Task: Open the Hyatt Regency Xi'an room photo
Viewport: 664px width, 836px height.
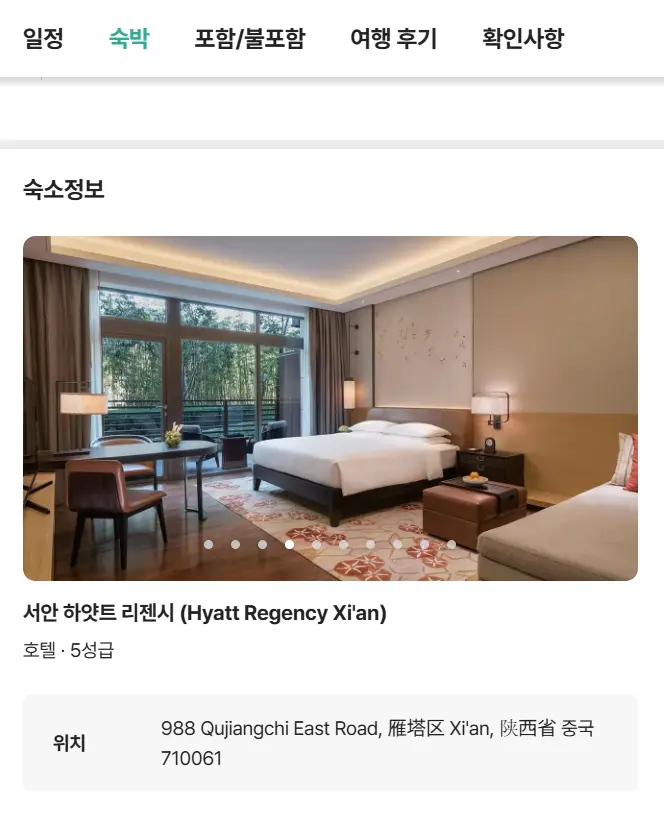Action: [x=330, y=400]
